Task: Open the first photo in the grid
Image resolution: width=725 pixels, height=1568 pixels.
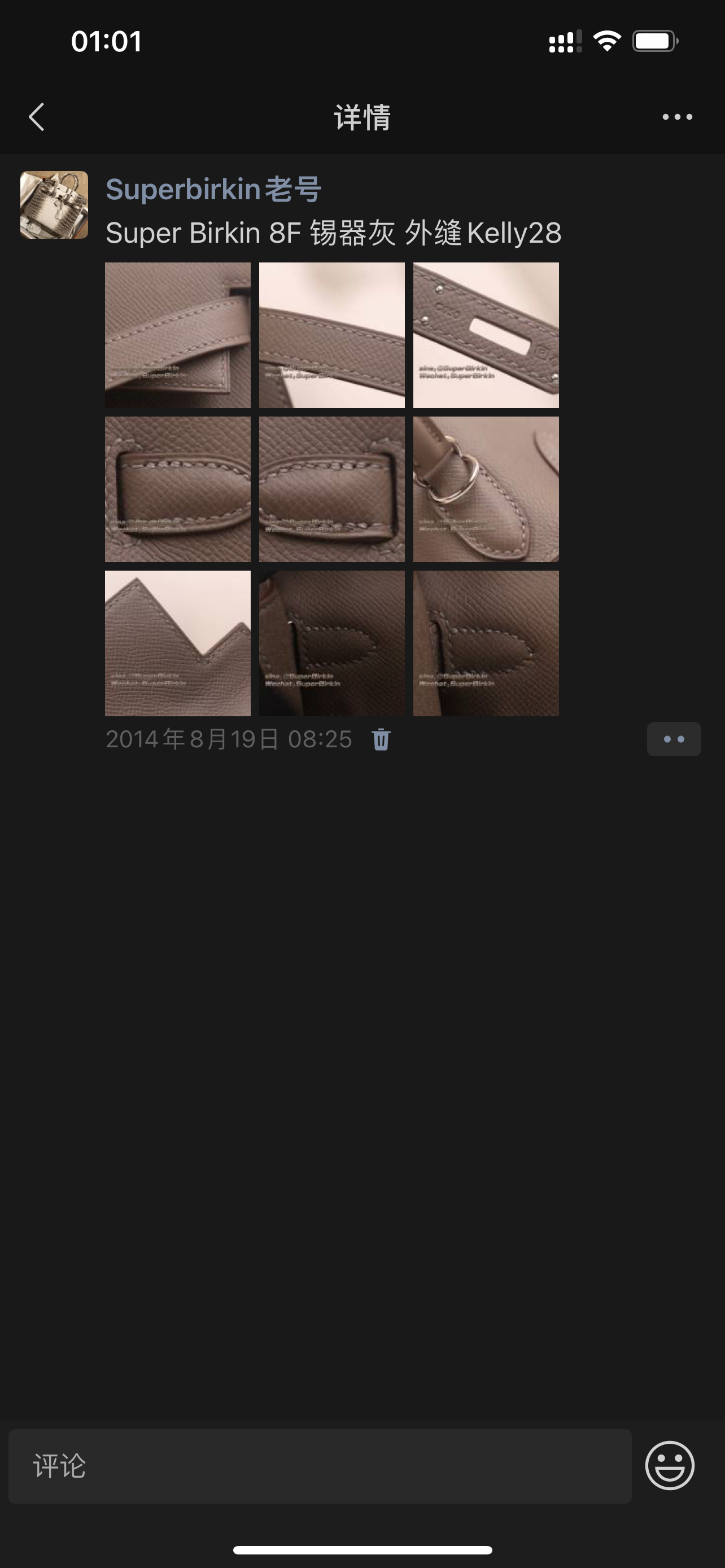Action: click(178, 335)
